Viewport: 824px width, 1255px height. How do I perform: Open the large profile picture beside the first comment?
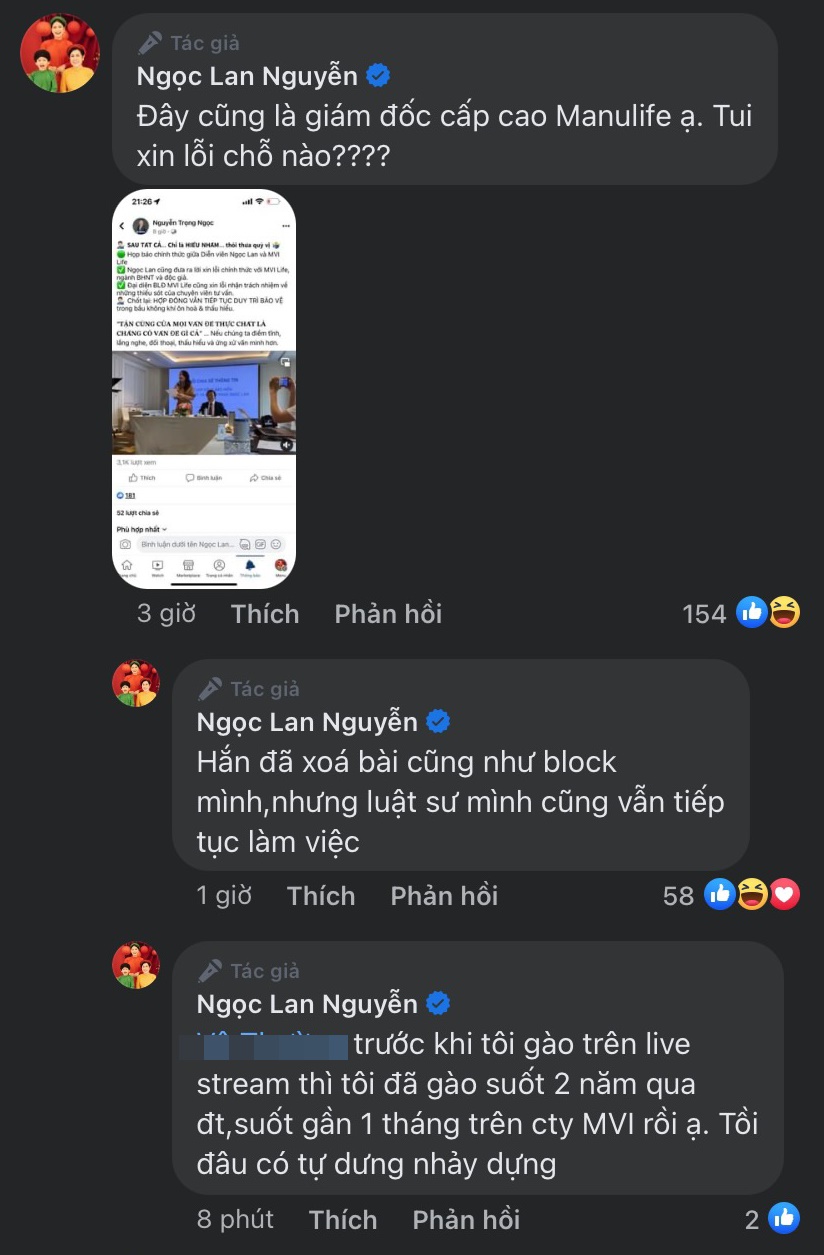coord(60,54)
